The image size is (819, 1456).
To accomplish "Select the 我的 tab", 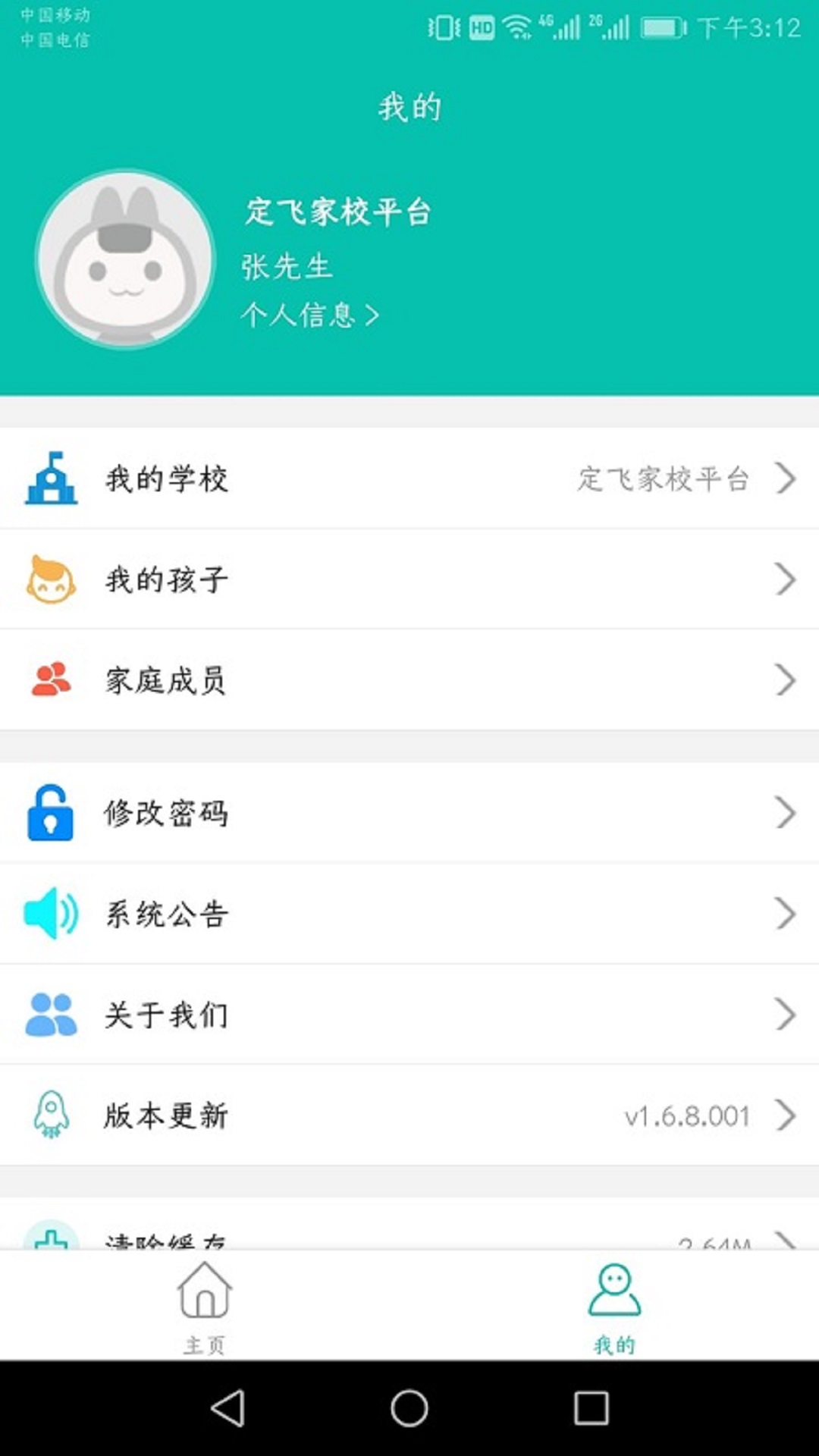I will [614, 1306].
